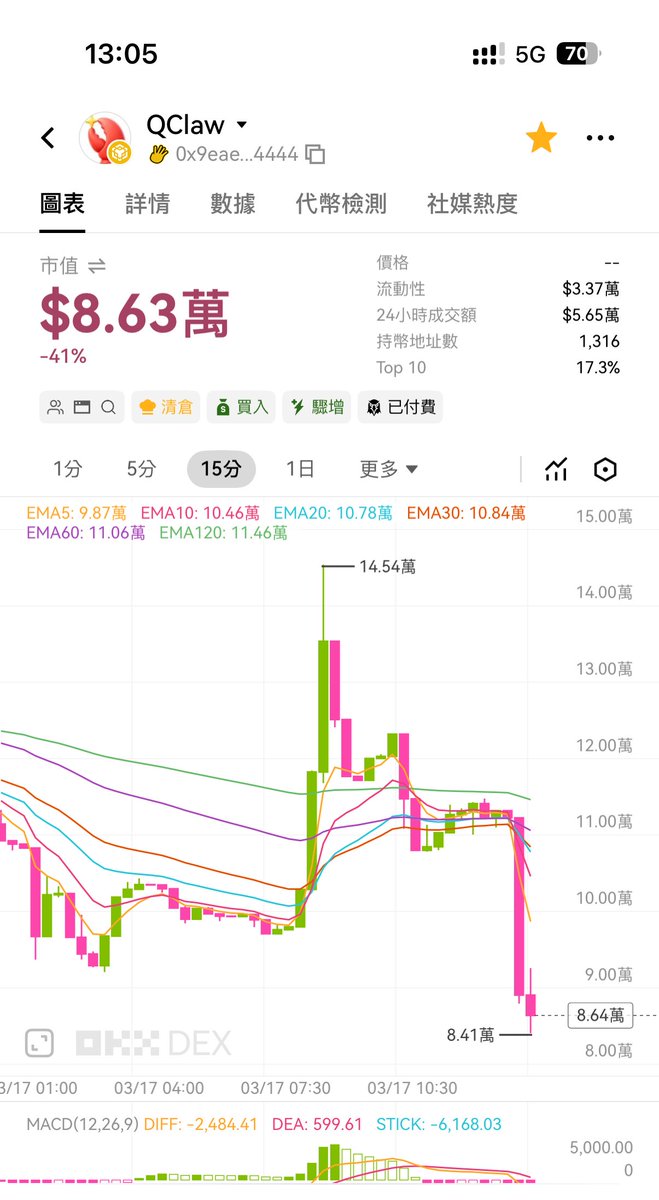Tap the 清倉 tag chip
The image size is (659, 1200).
pyautogui.click(x=166, y=407)
